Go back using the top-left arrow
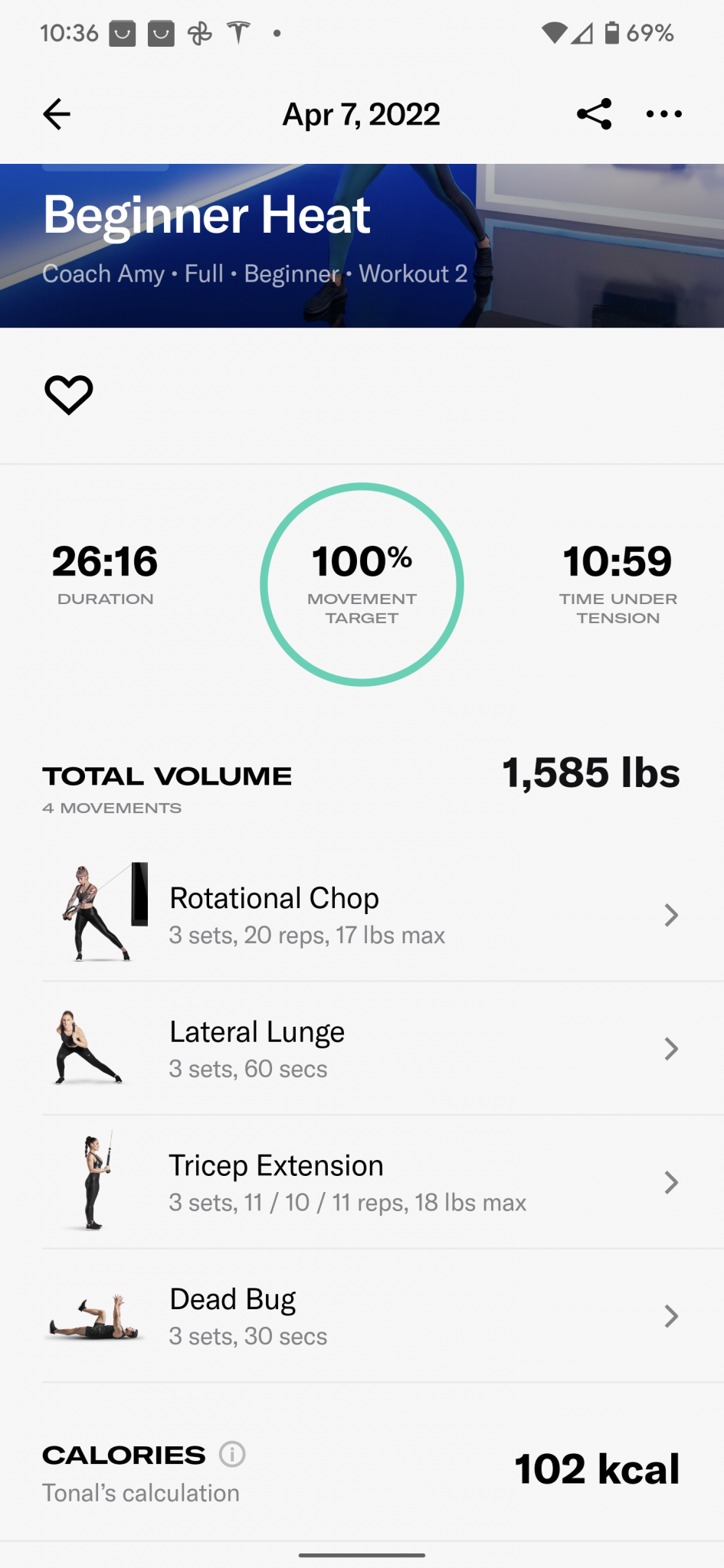The image size is (724, 1568). 57,115
